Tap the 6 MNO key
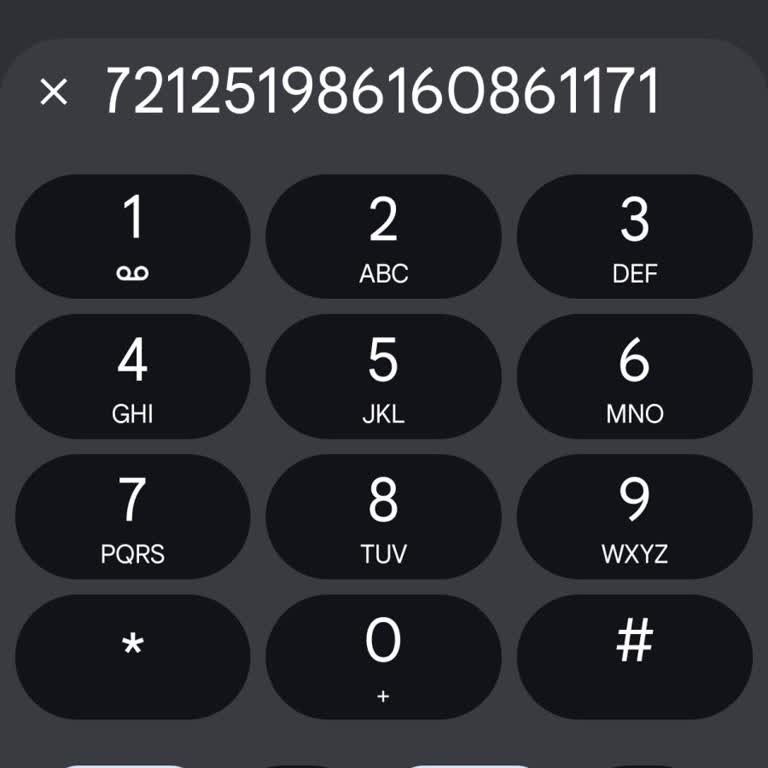 pos(634,377)
